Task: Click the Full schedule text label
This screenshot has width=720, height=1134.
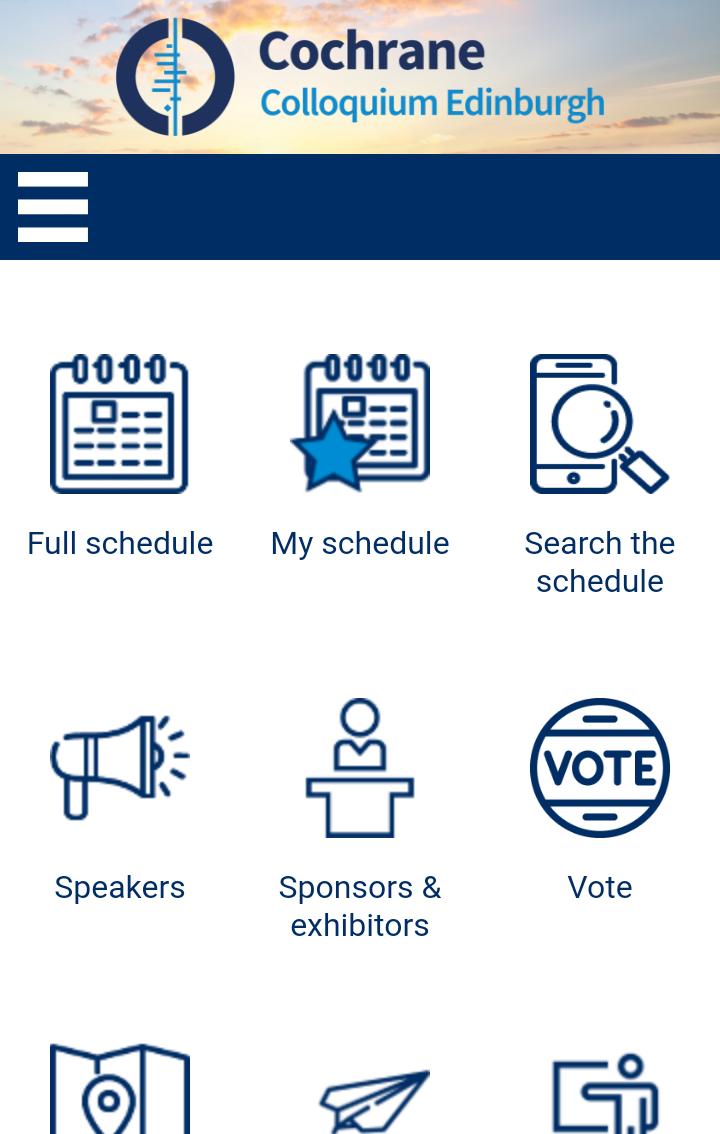Action: [x=120, y=543]
